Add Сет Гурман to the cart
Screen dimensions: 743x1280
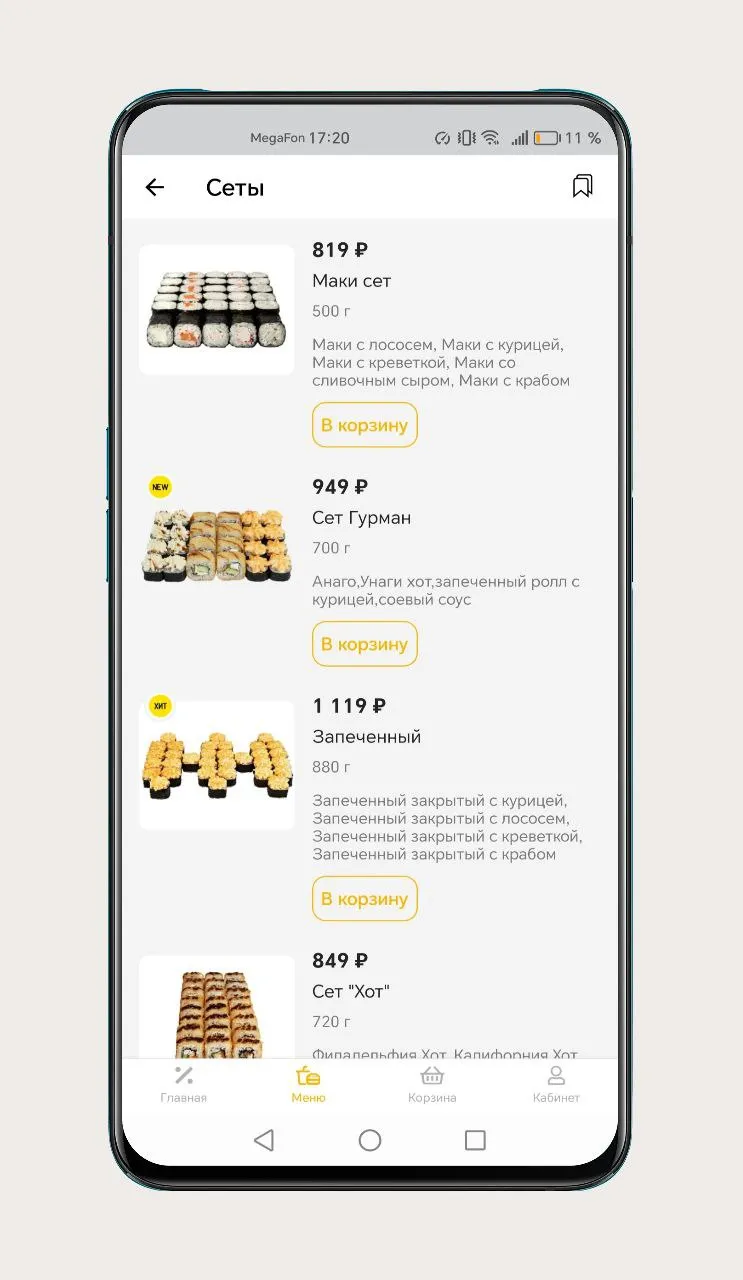tap(365, 644)
